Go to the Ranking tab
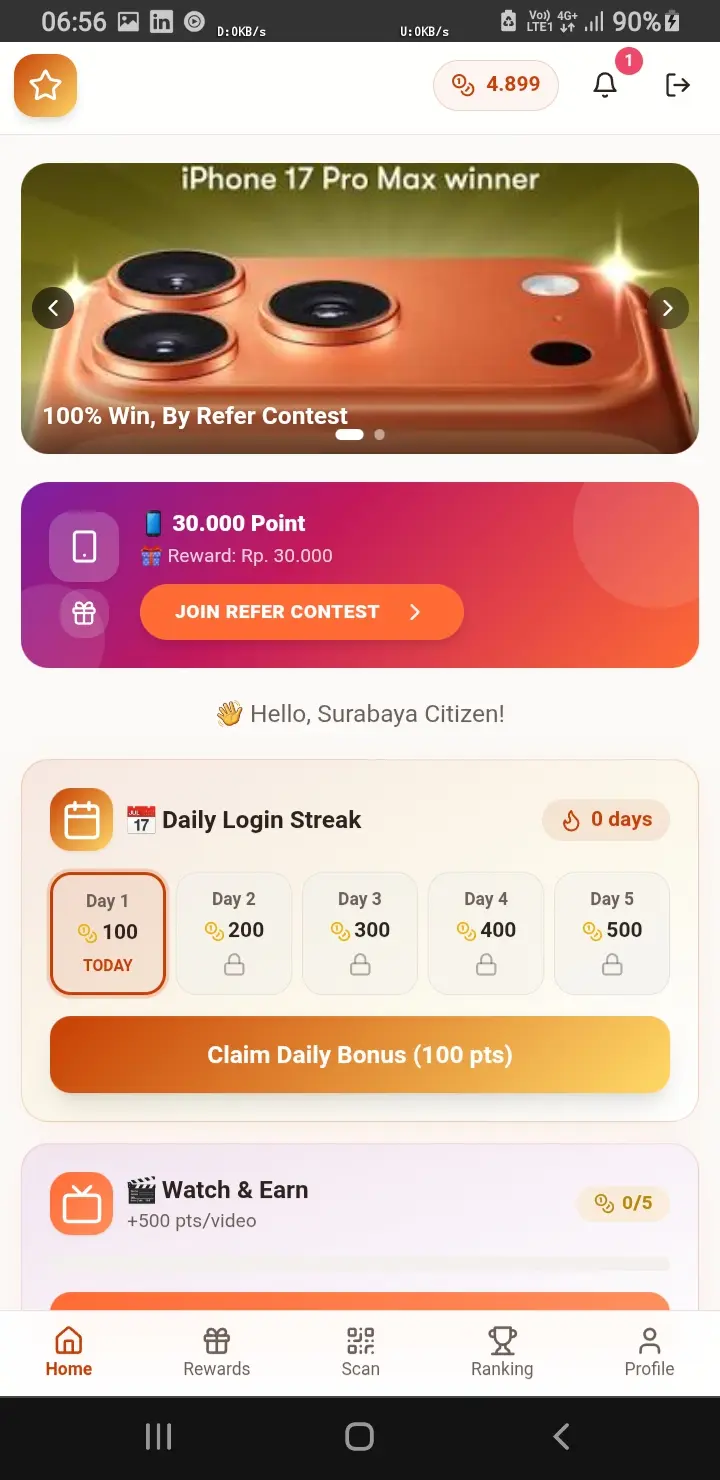The height and width of the screenshot is (1480, 720). point(502,1353)
